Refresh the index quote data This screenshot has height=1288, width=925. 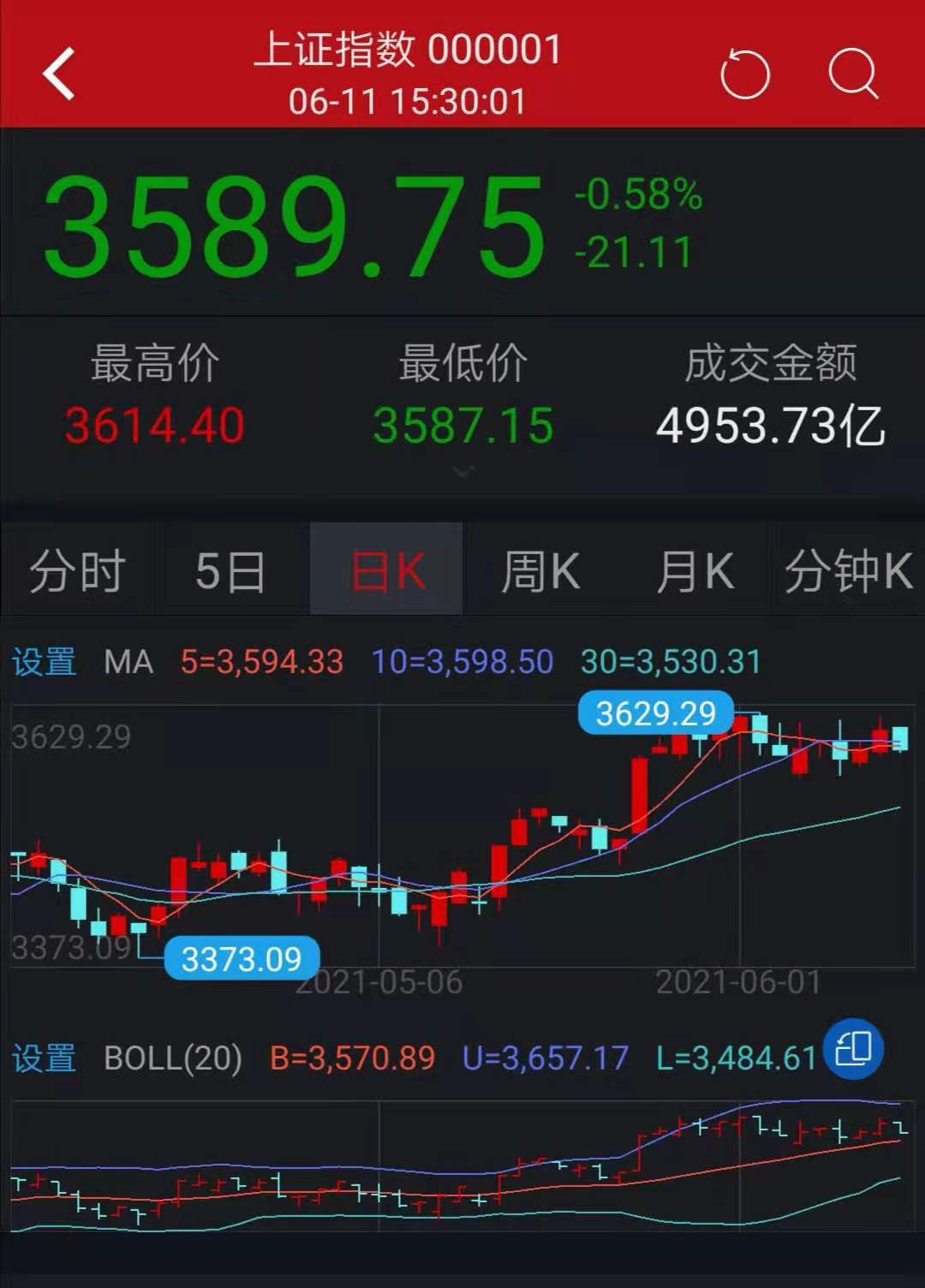(745, 75)
